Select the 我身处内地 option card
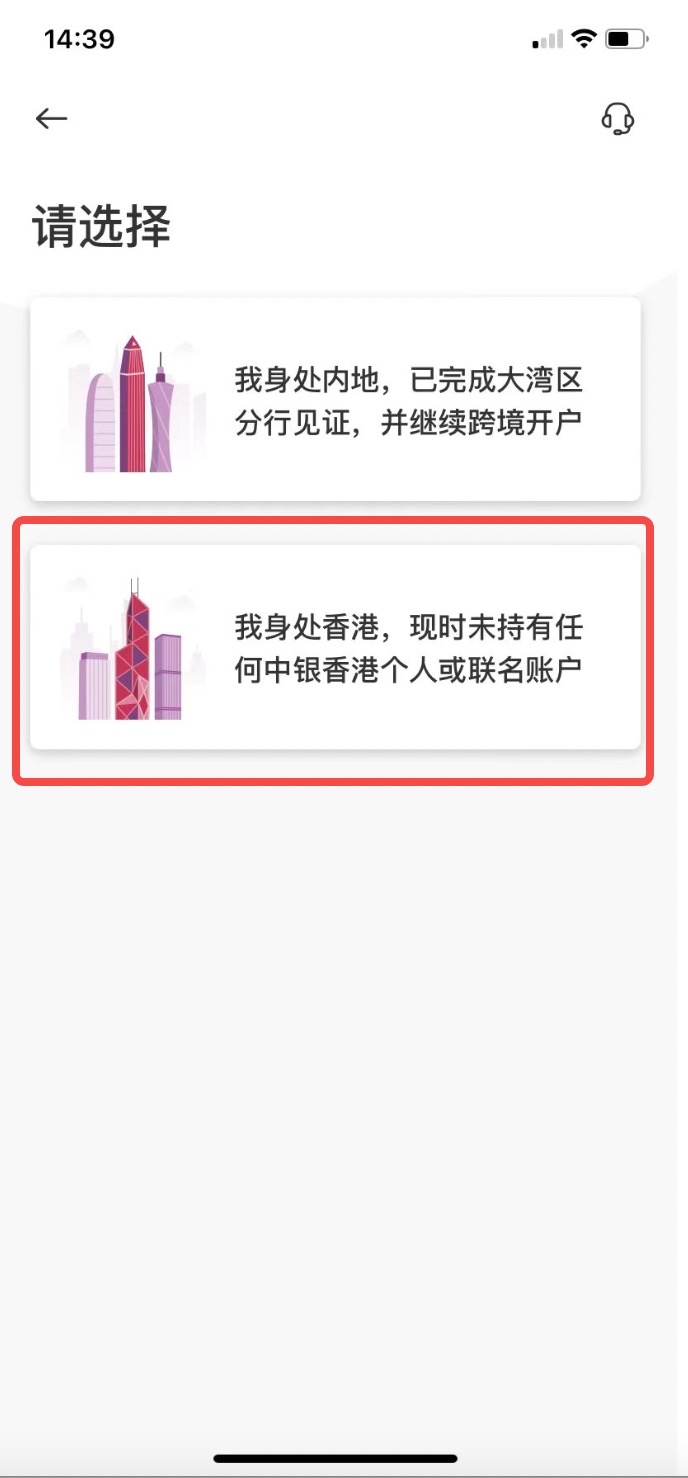 pos(335,400)
